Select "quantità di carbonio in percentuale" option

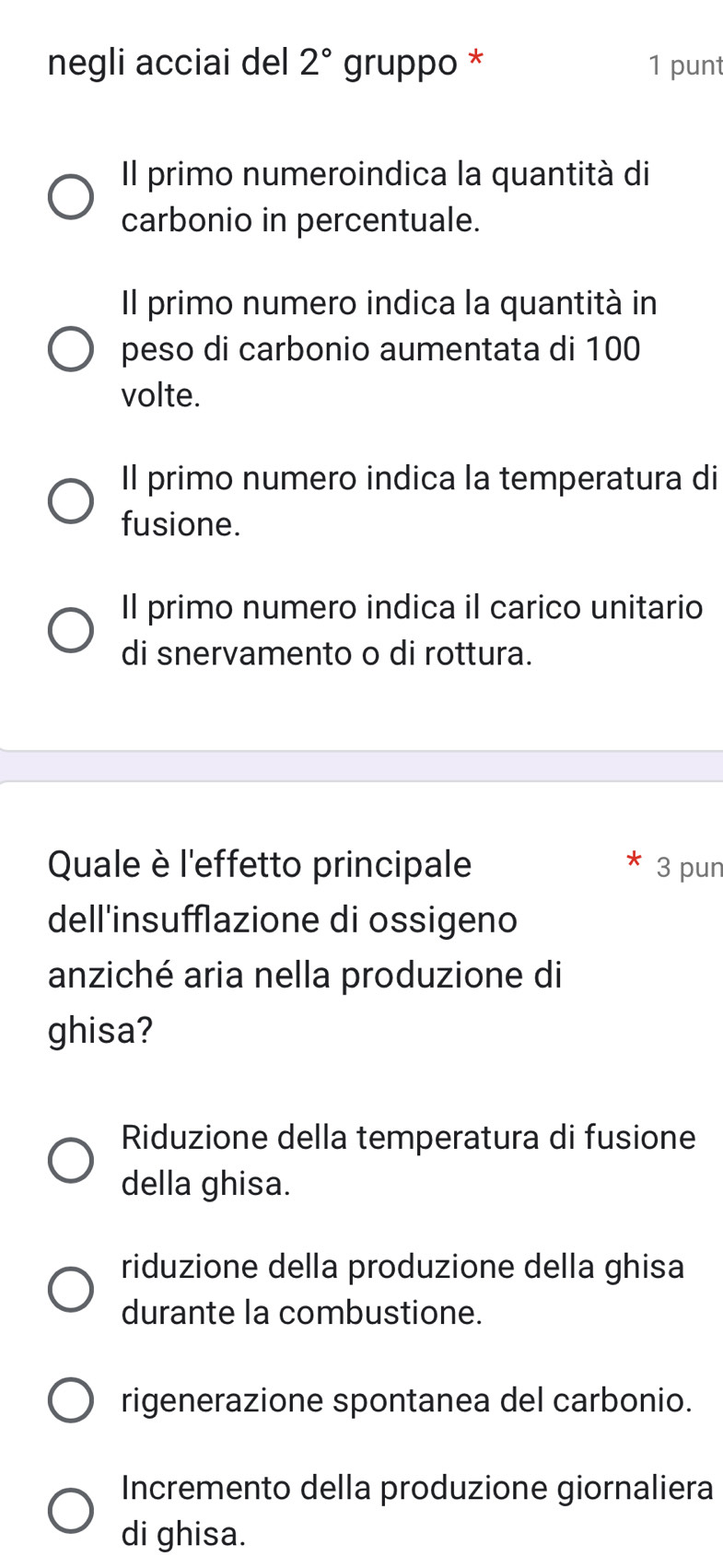point(70,197)
